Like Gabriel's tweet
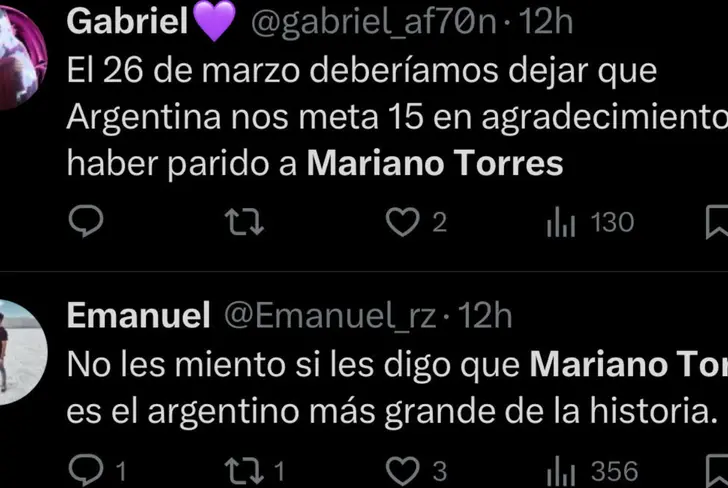Viewport: 728px width, 488px height. coord(402,222)
